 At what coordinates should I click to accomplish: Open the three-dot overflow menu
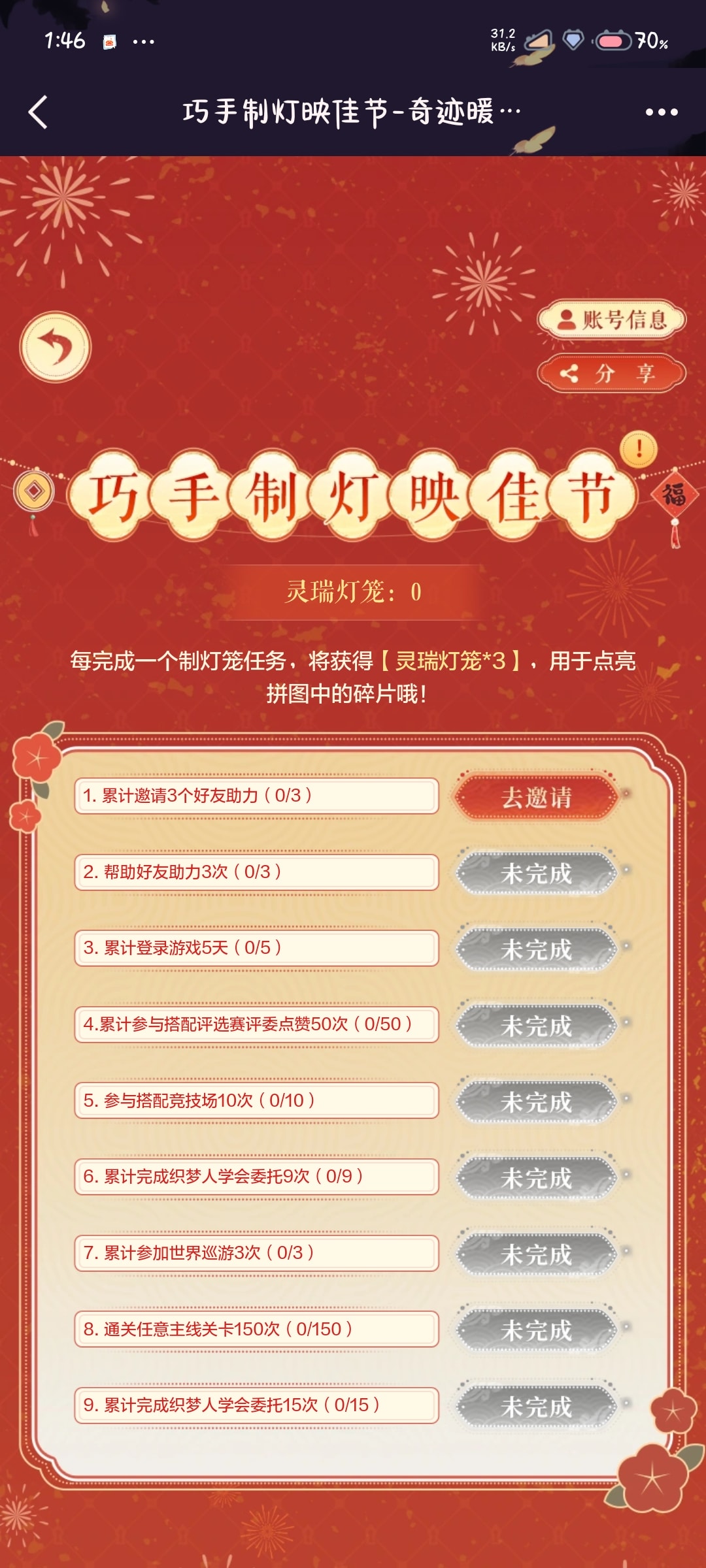(x=662, y=112)
